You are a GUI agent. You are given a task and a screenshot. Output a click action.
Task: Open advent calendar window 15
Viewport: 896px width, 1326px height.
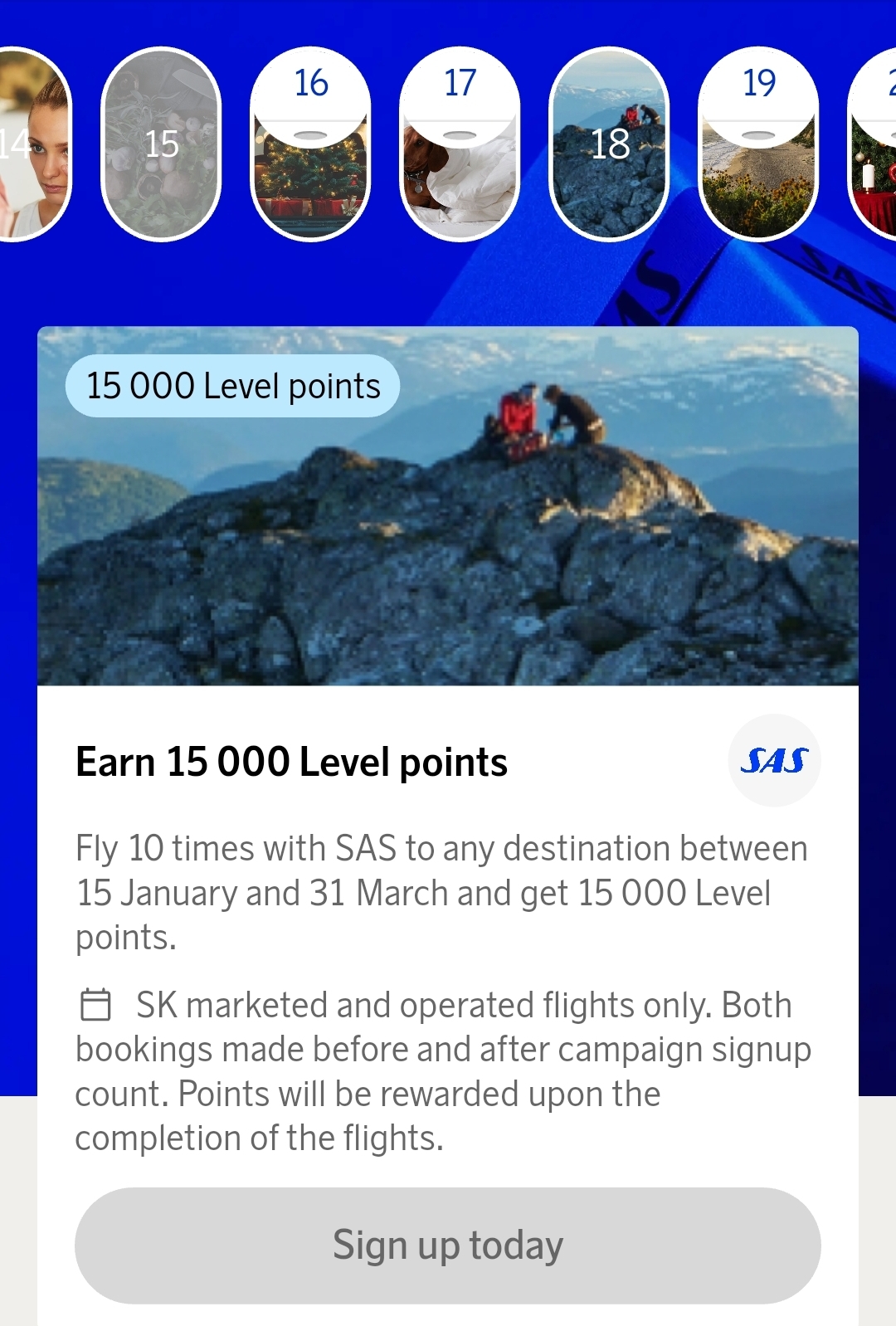pos(161,145)
